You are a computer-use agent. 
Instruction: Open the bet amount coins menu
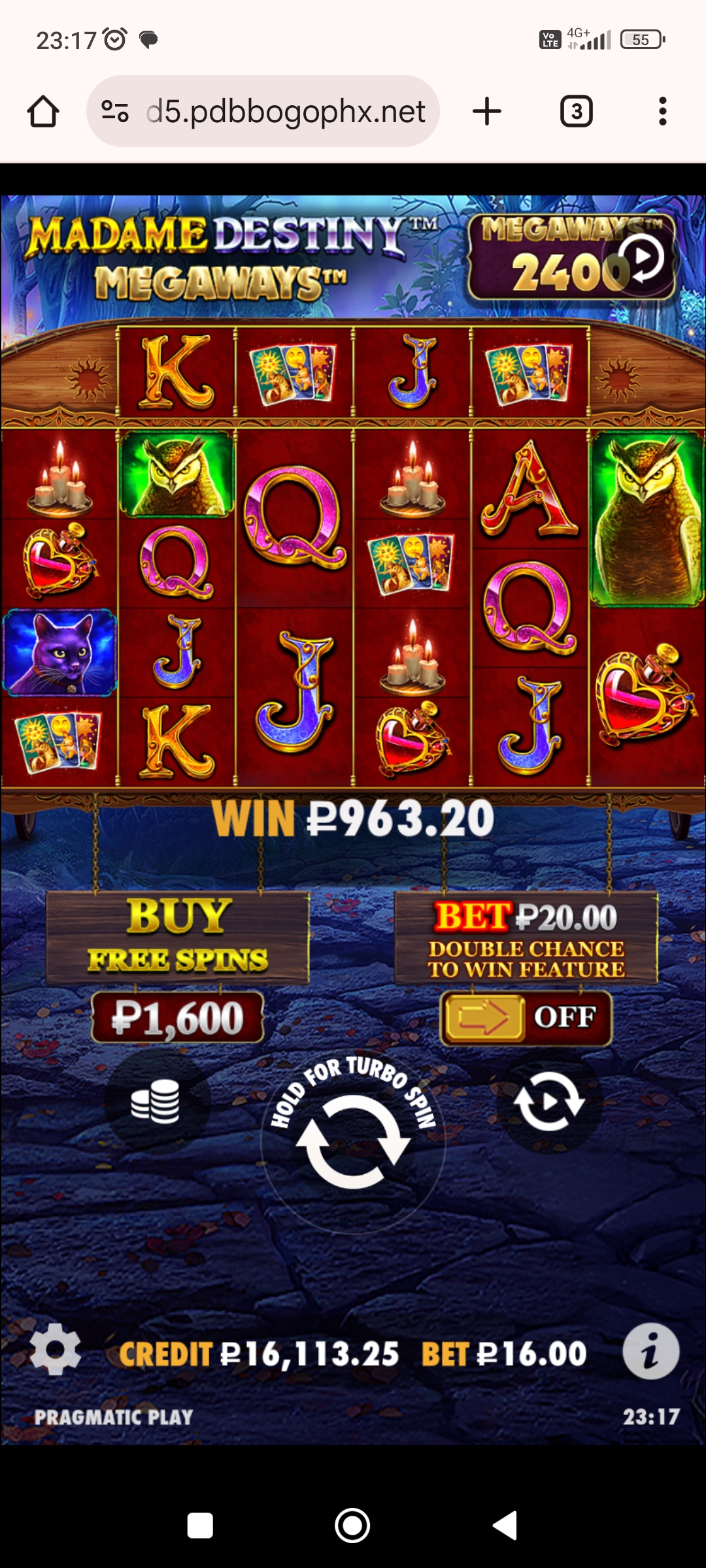157,1102
